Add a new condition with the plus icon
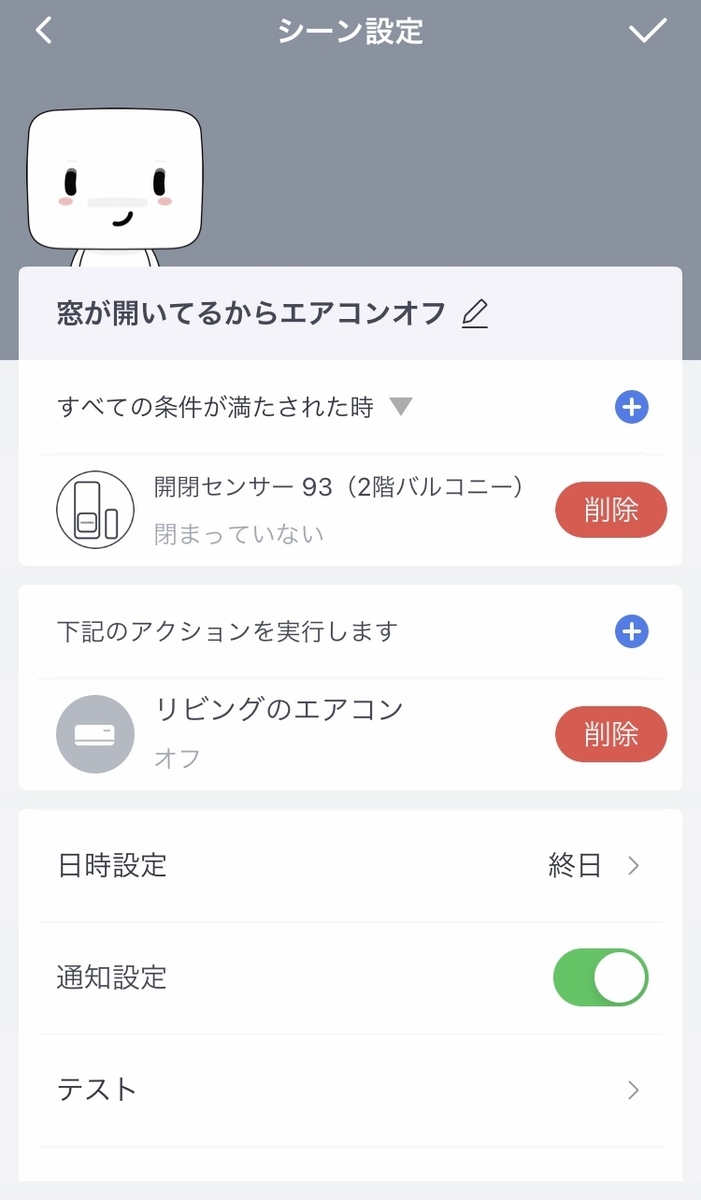701x1200 pixels. 631,407
